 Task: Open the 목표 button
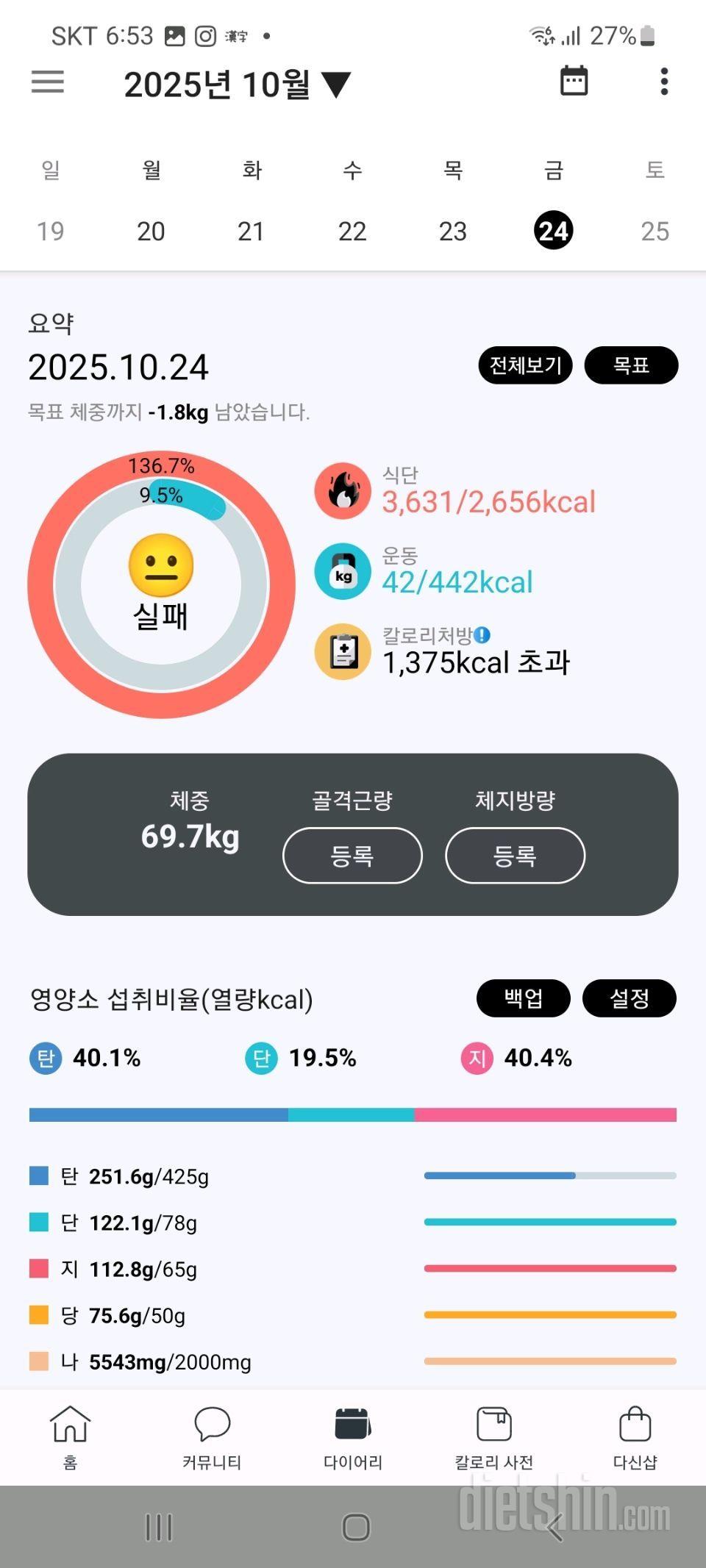point(632,365)
